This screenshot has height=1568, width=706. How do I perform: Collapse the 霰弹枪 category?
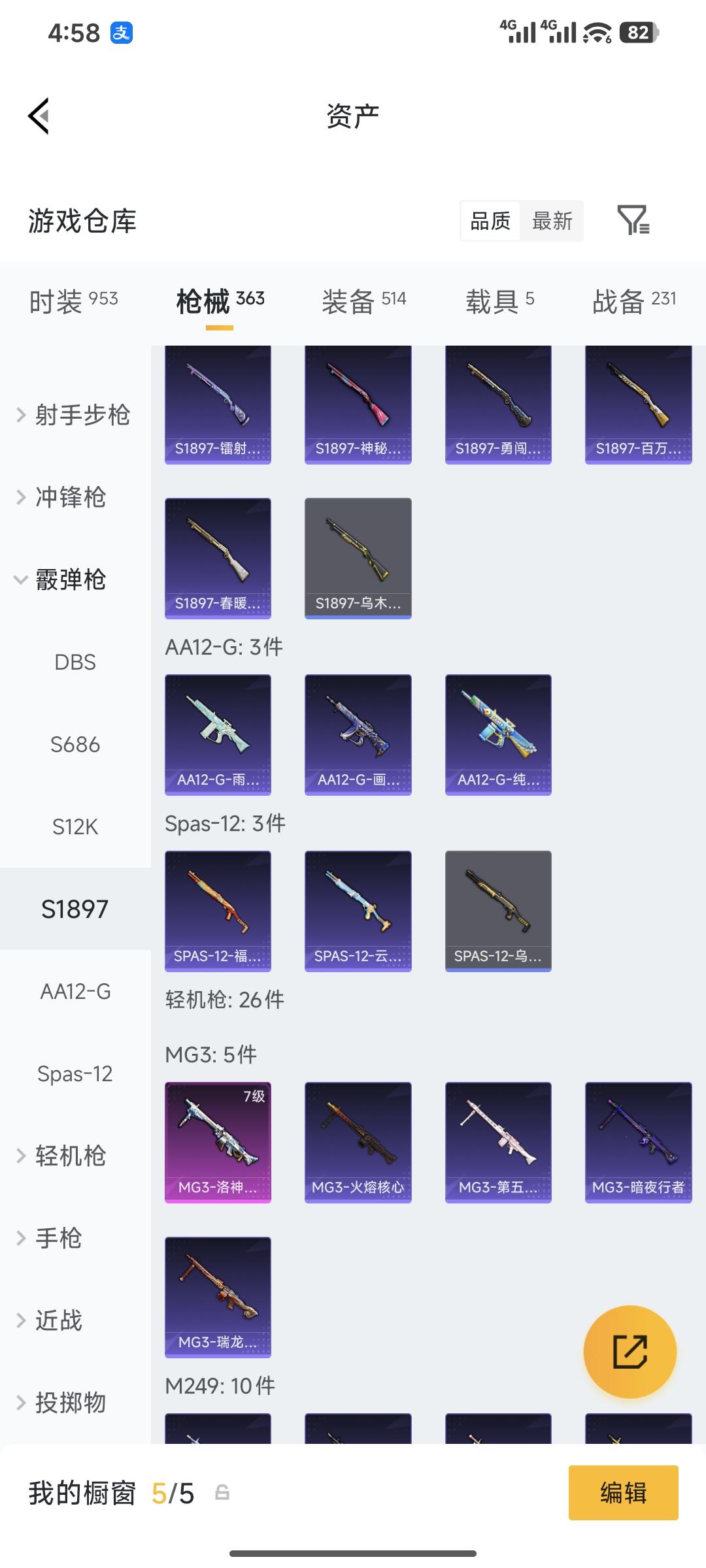pos(62,580)
